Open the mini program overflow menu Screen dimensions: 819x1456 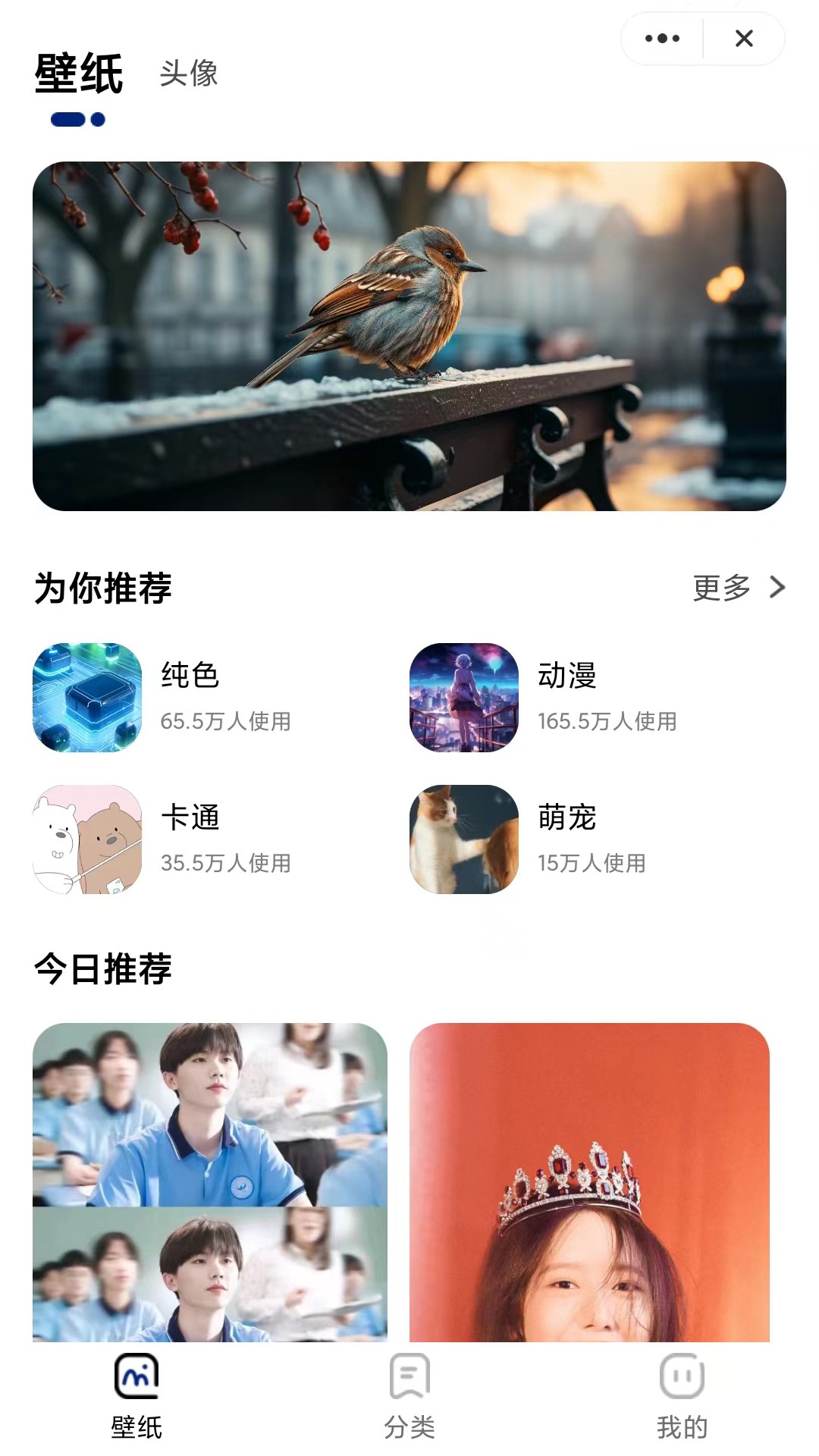click(662, 39)
